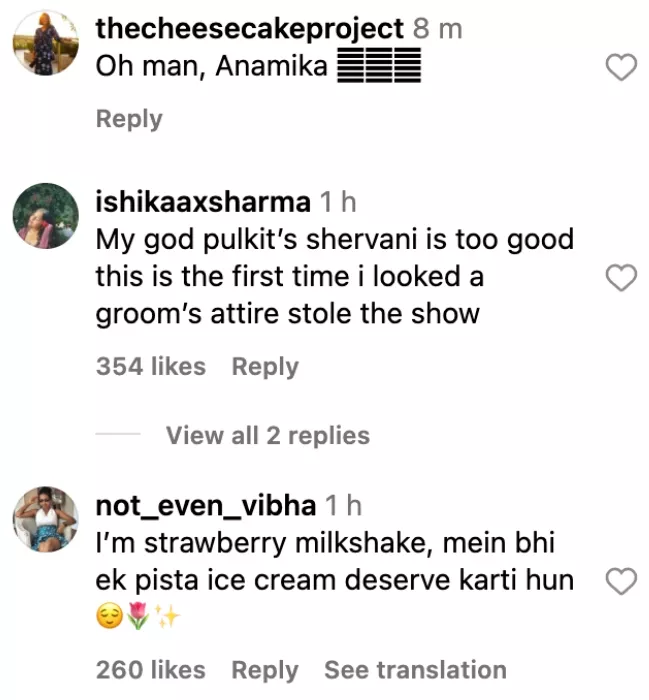Open not_even_vibha username link

pyautogui.click(x=205, y=506)
